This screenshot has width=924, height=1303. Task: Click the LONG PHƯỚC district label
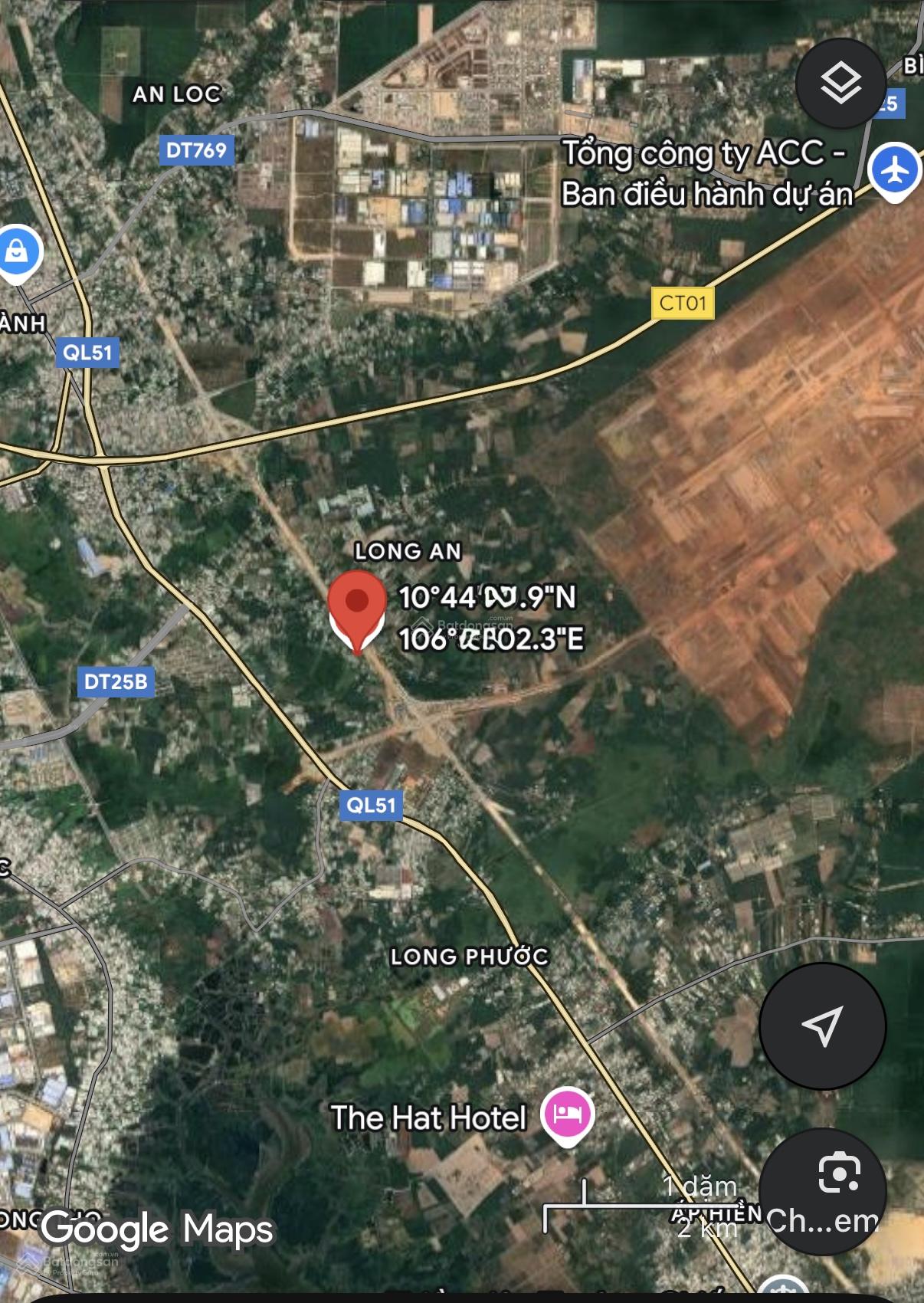pos(469,957)
